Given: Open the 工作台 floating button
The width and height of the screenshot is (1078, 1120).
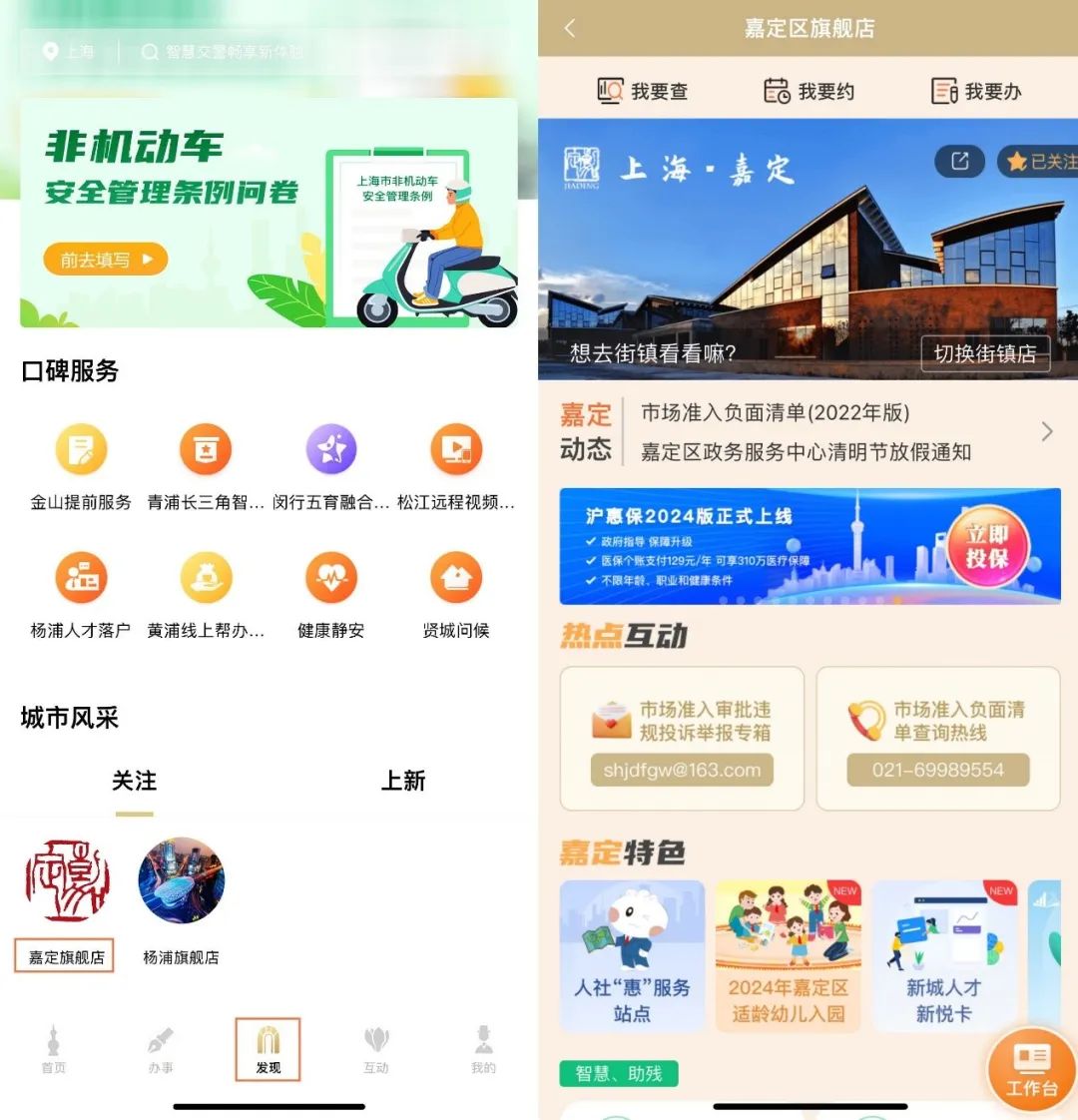Looking at the screenshot, I should coord(1031,1068).
